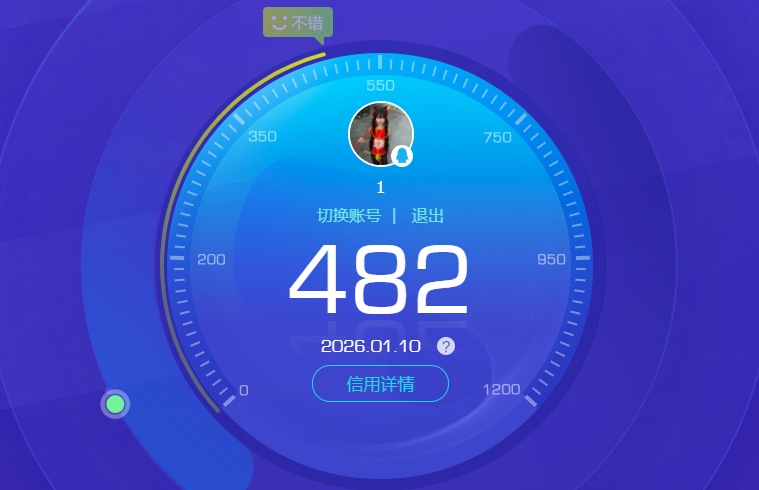Tap the 切换账号 switch account link

click(349, 216)
